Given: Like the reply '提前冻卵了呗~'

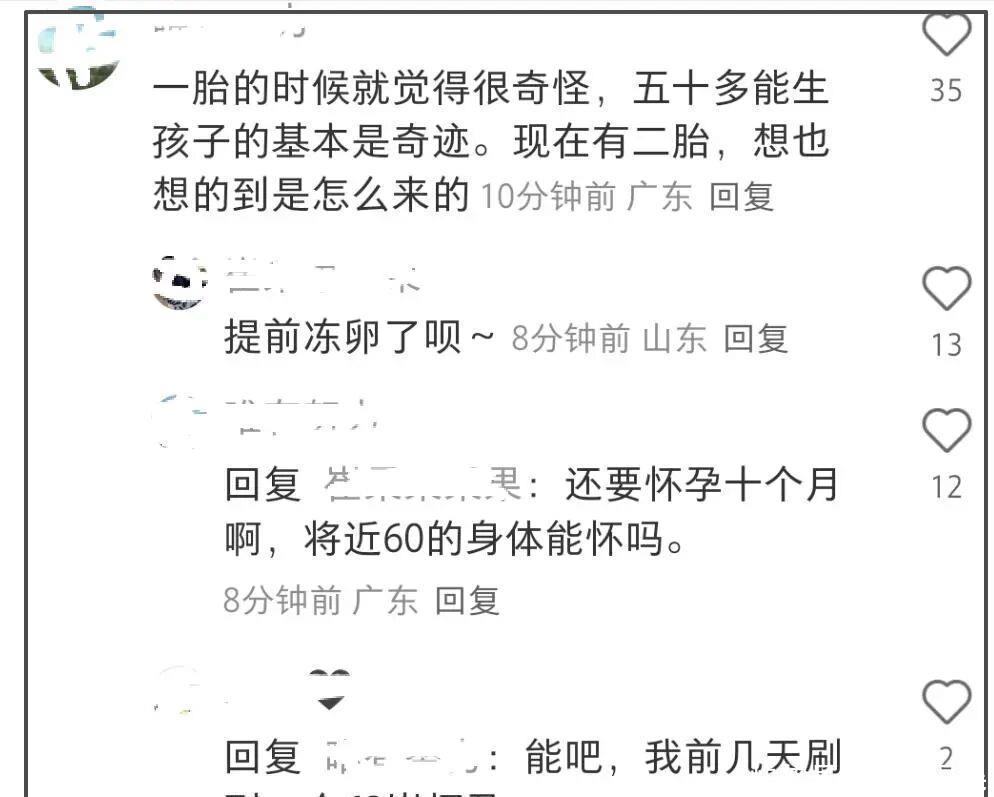Looking at the screenshot, I should pyautogui.click(x=945, y=290).
